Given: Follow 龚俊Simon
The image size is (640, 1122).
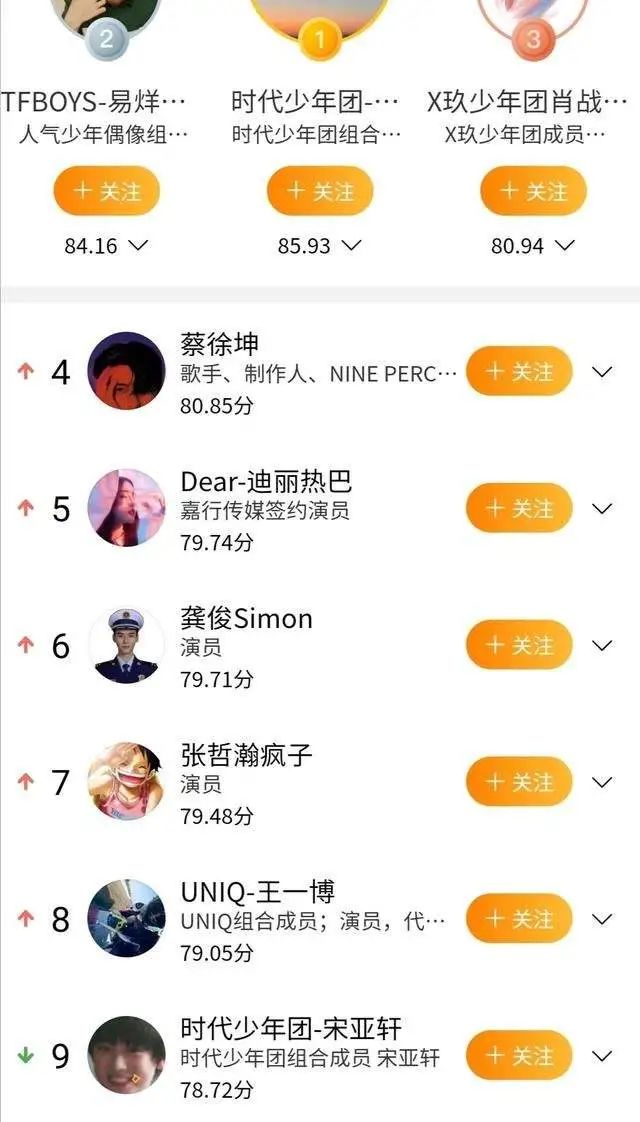Looking at the screenshot, I should point(519,645).
